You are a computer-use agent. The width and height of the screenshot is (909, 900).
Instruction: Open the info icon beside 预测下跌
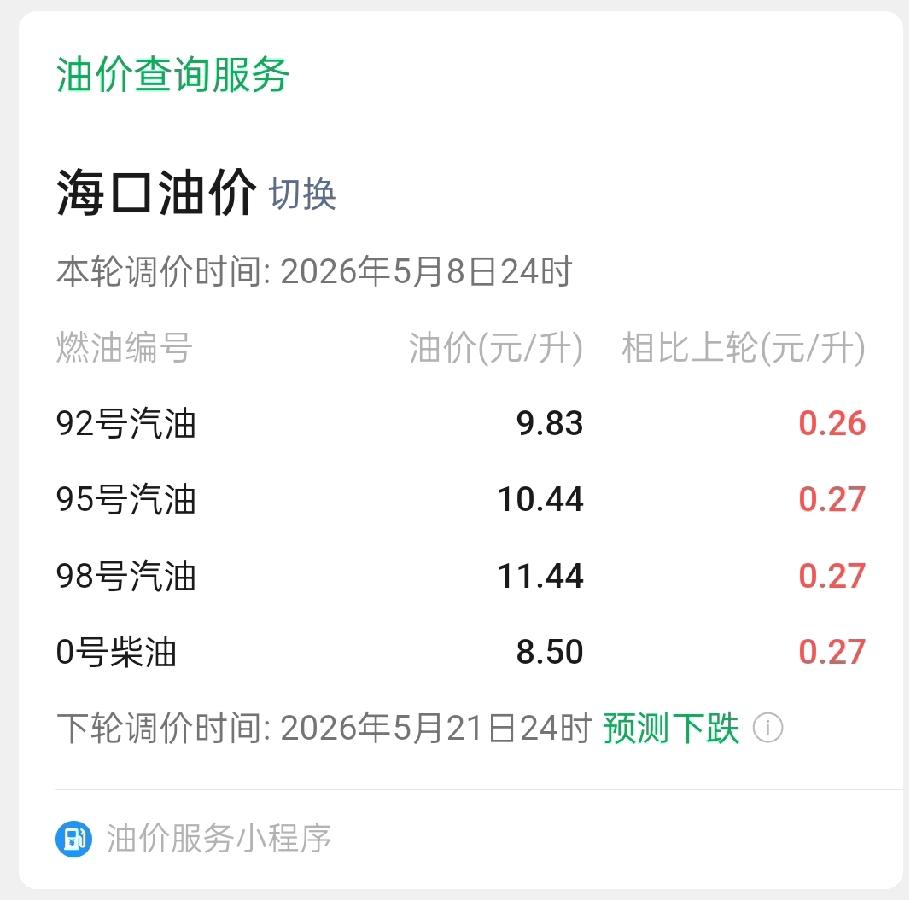pyautogui.click(x=768, y=727)
